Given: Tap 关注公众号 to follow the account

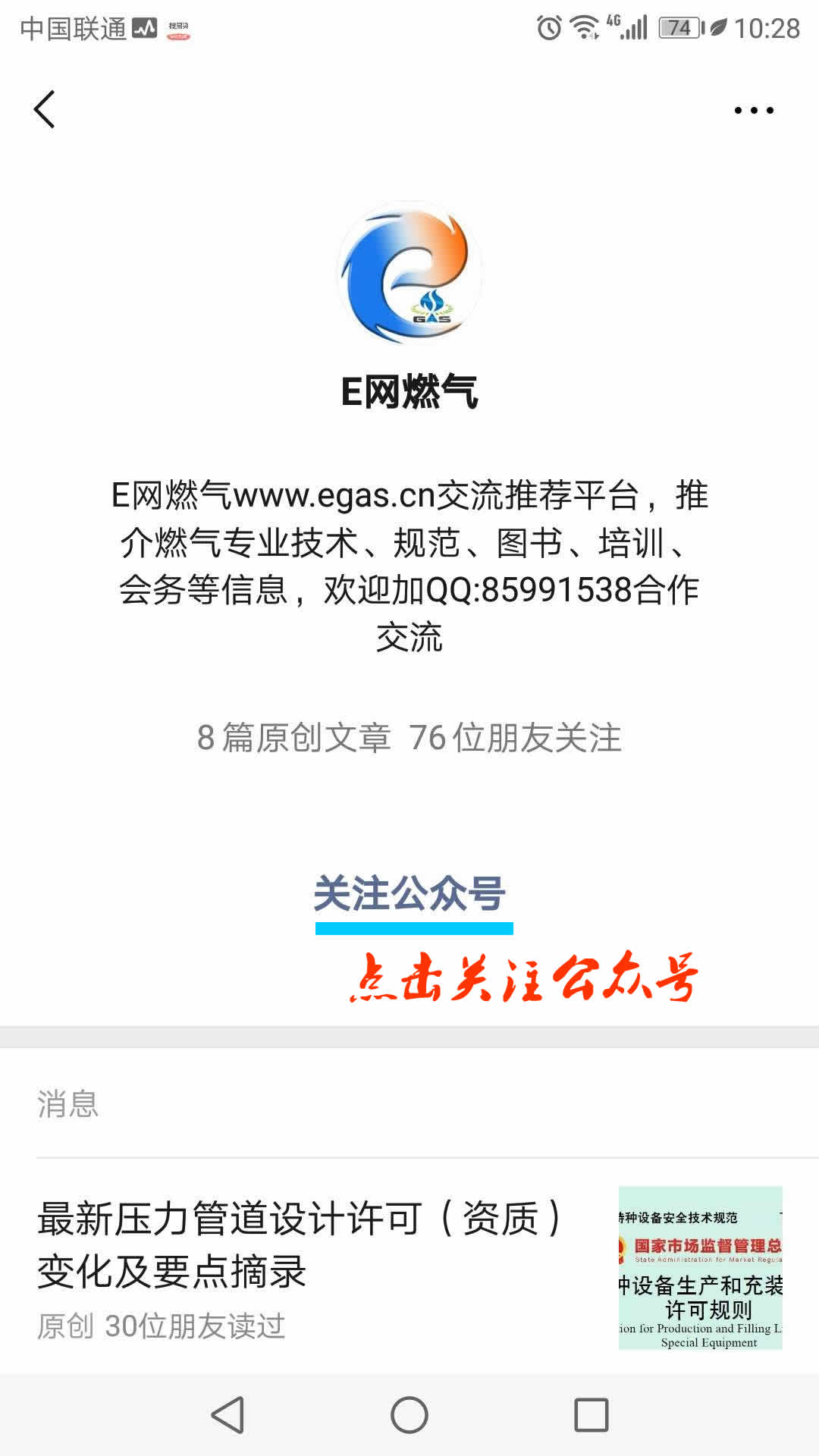Looking at the screenshot, I should point(409,894).
